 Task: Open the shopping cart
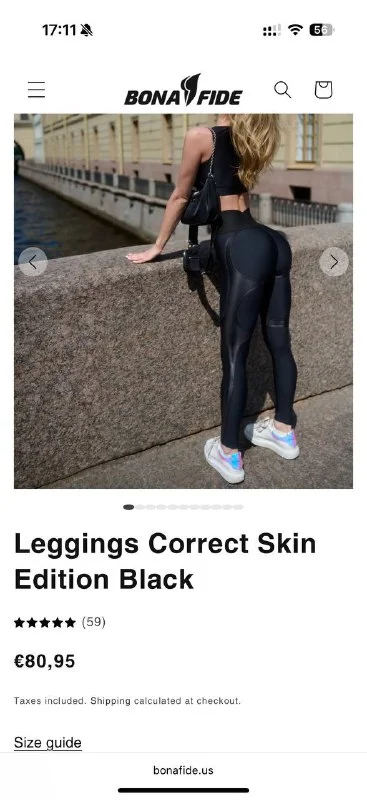pos(323,90)
